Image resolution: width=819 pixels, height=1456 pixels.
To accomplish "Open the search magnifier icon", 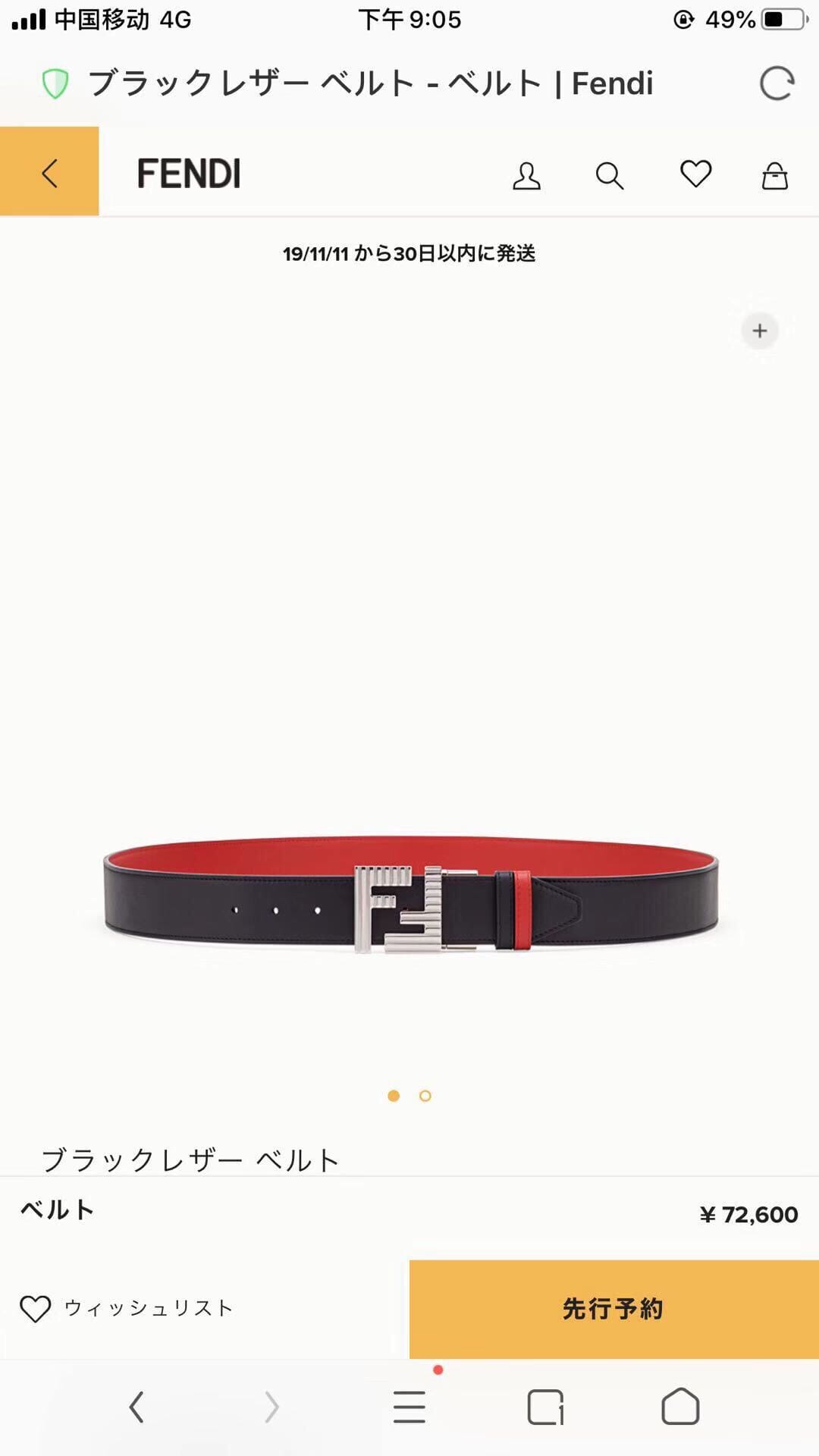I will click(x=610, y=175).
